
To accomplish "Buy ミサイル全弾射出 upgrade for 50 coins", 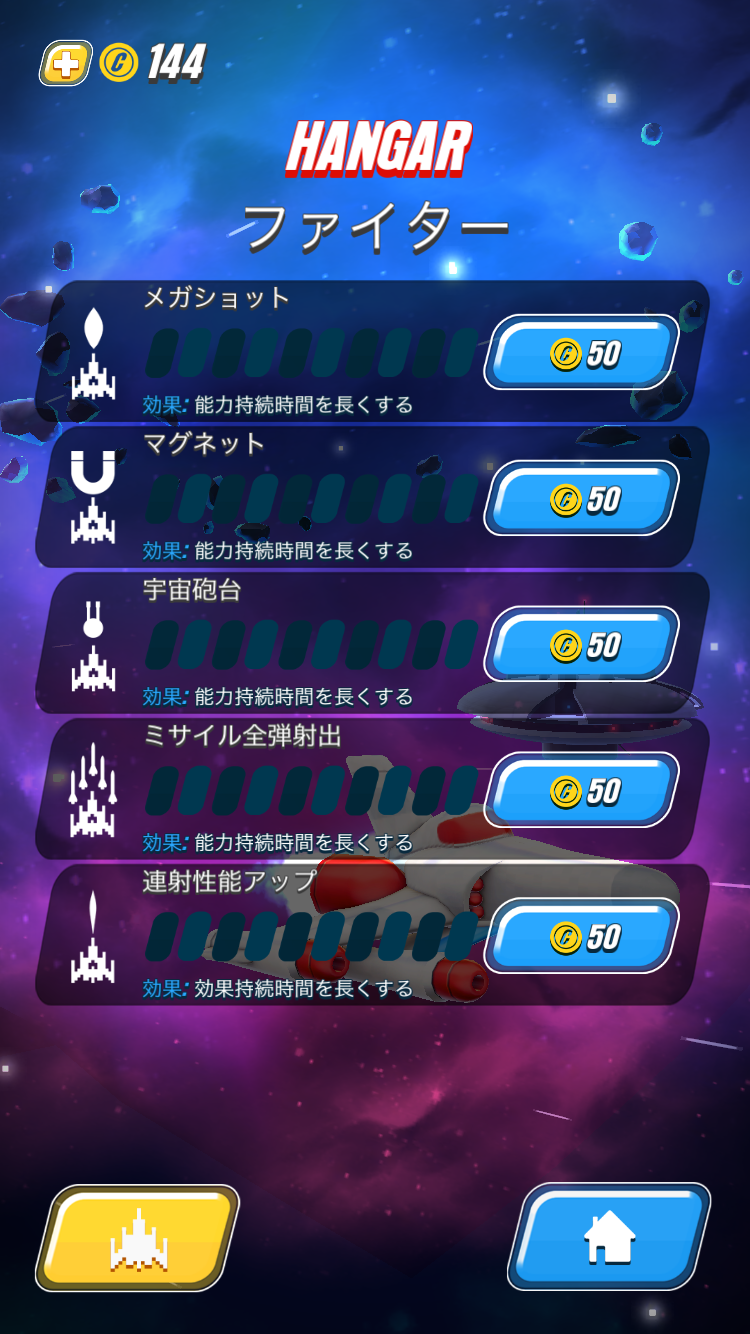I will [x=582, y=791].
